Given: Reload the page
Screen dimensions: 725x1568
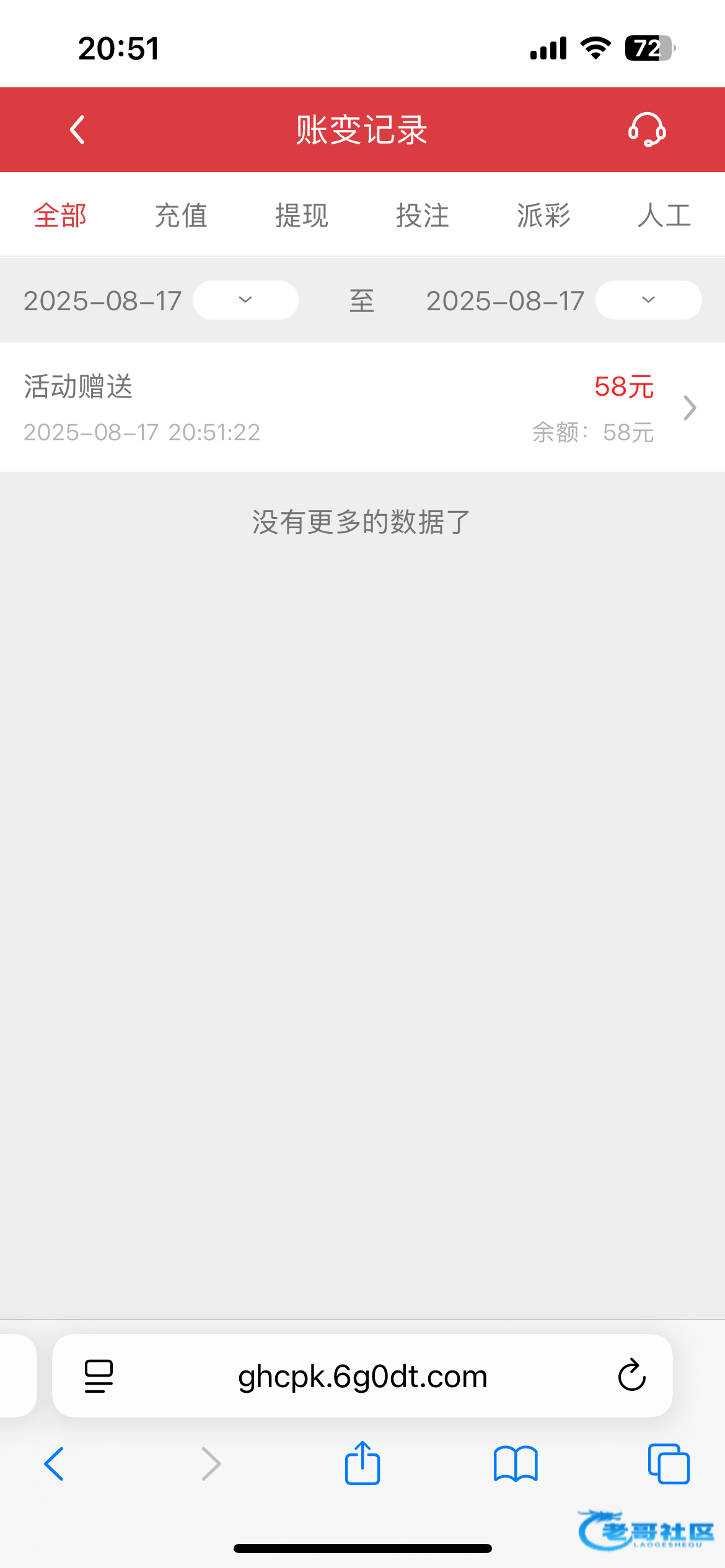Looking at the screenshot, I should (631, 1376).
